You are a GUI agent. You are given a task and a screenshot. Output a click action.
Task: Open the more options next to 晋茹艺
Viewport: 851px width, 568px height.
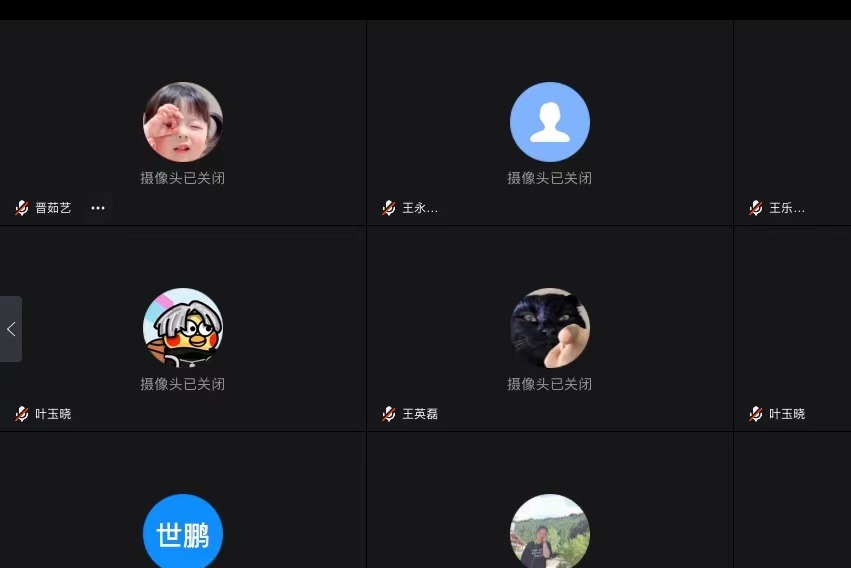(98, 208)
